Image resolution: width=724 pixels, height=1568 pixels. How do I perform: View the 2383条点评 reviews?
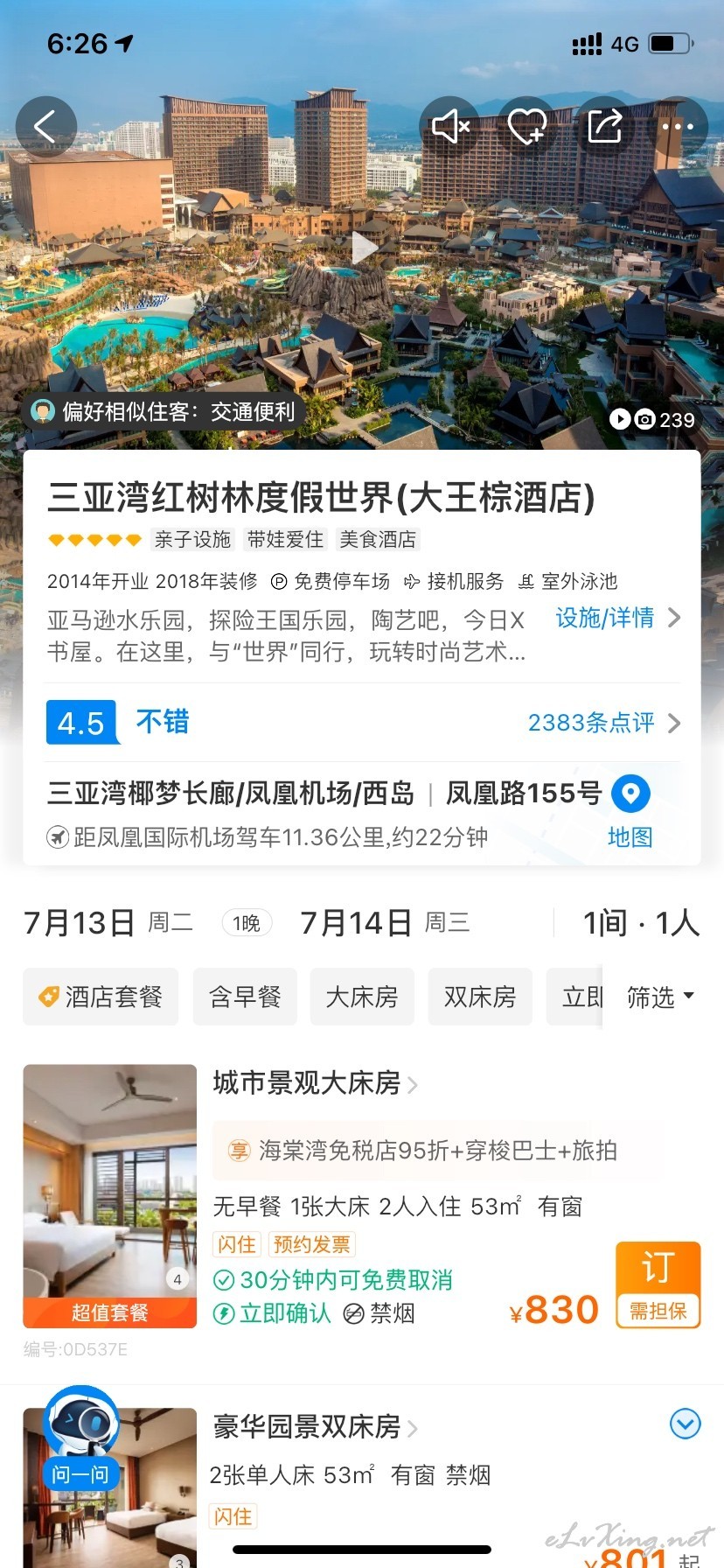[604, 723]
